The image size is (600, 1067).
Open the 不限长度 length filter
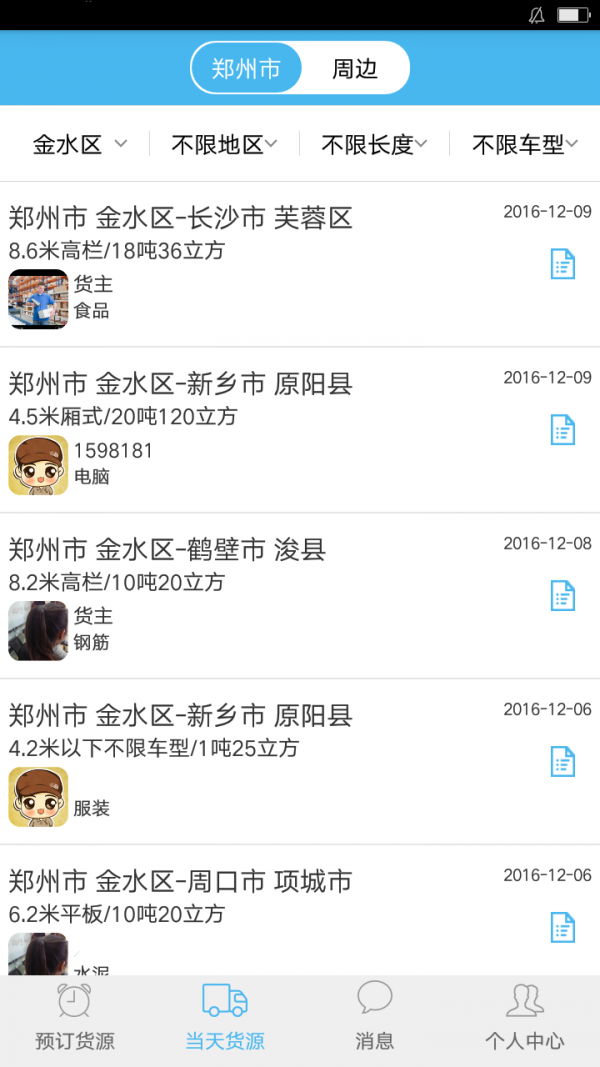coord(374,144)
